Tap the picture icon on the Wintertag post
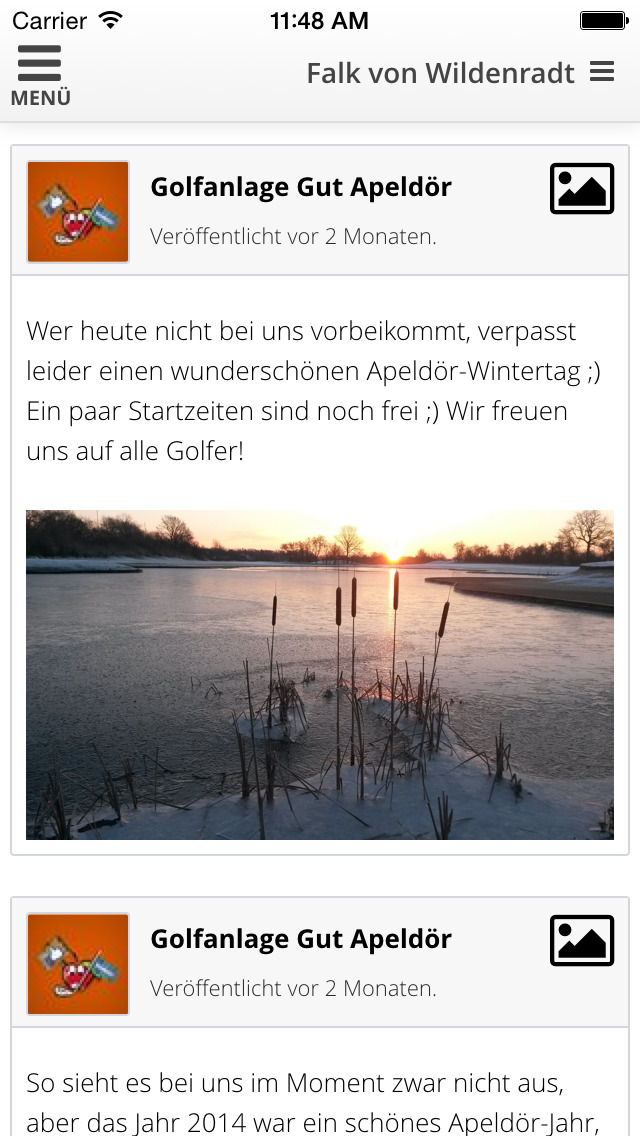The width and height of the screenshot is (640, 1136). (x=581, y=188)
